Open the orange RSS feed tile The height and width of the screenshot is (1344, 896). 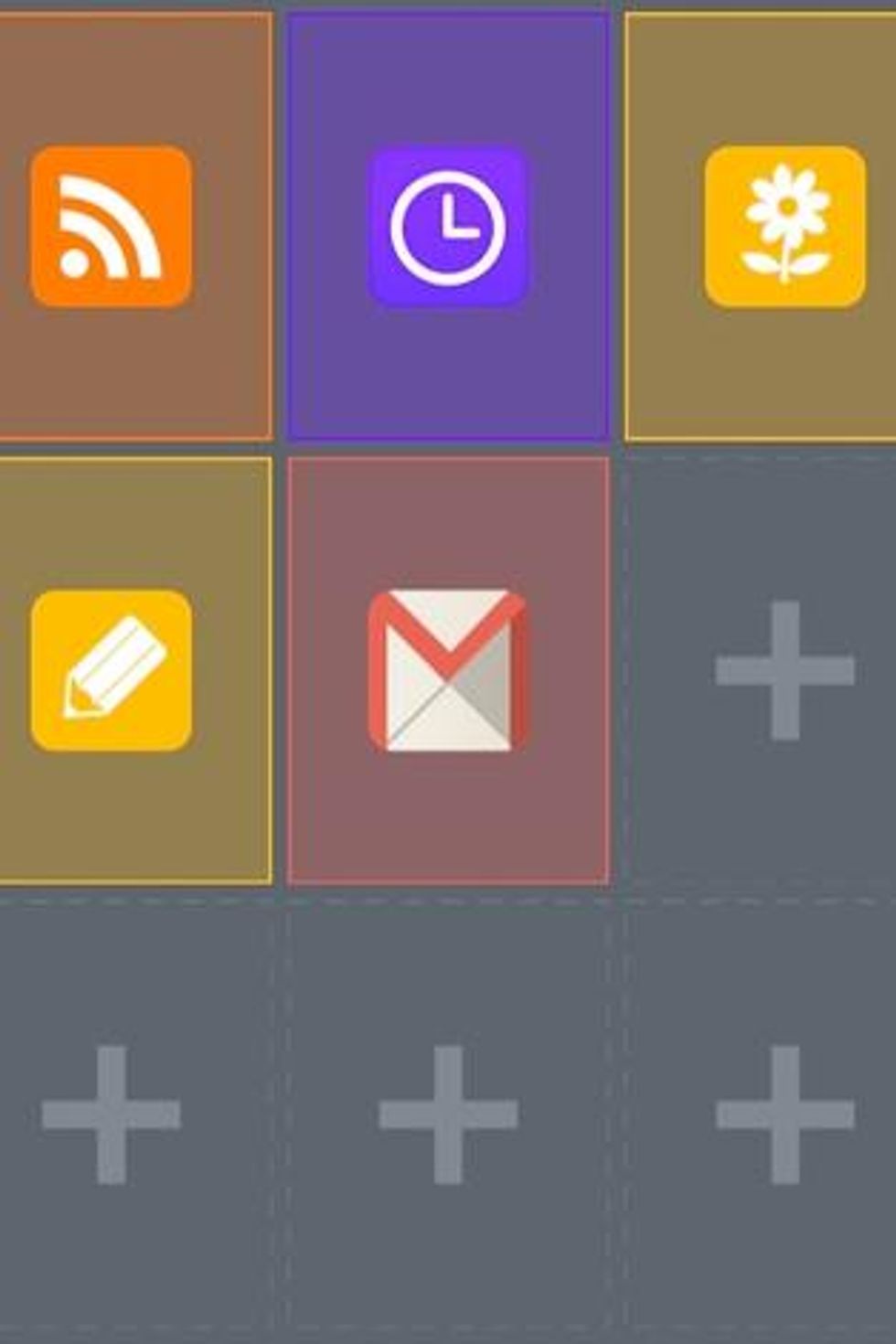coord(111,226)
